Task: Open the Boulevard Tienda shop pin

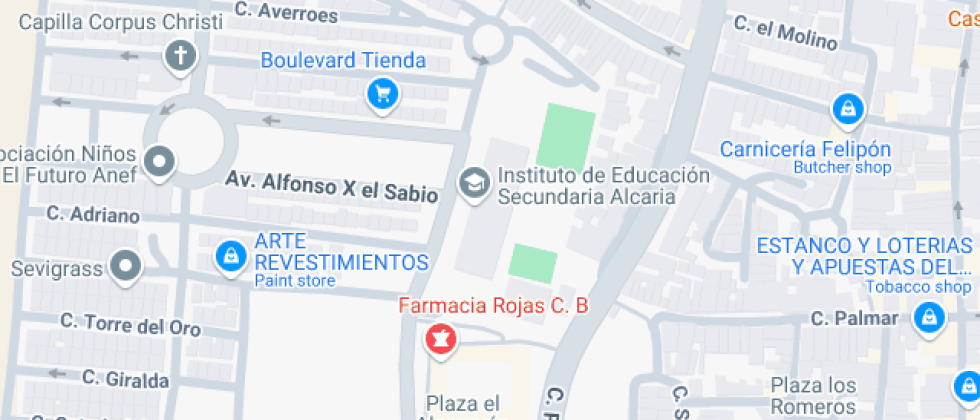Action: coord(381,95)
